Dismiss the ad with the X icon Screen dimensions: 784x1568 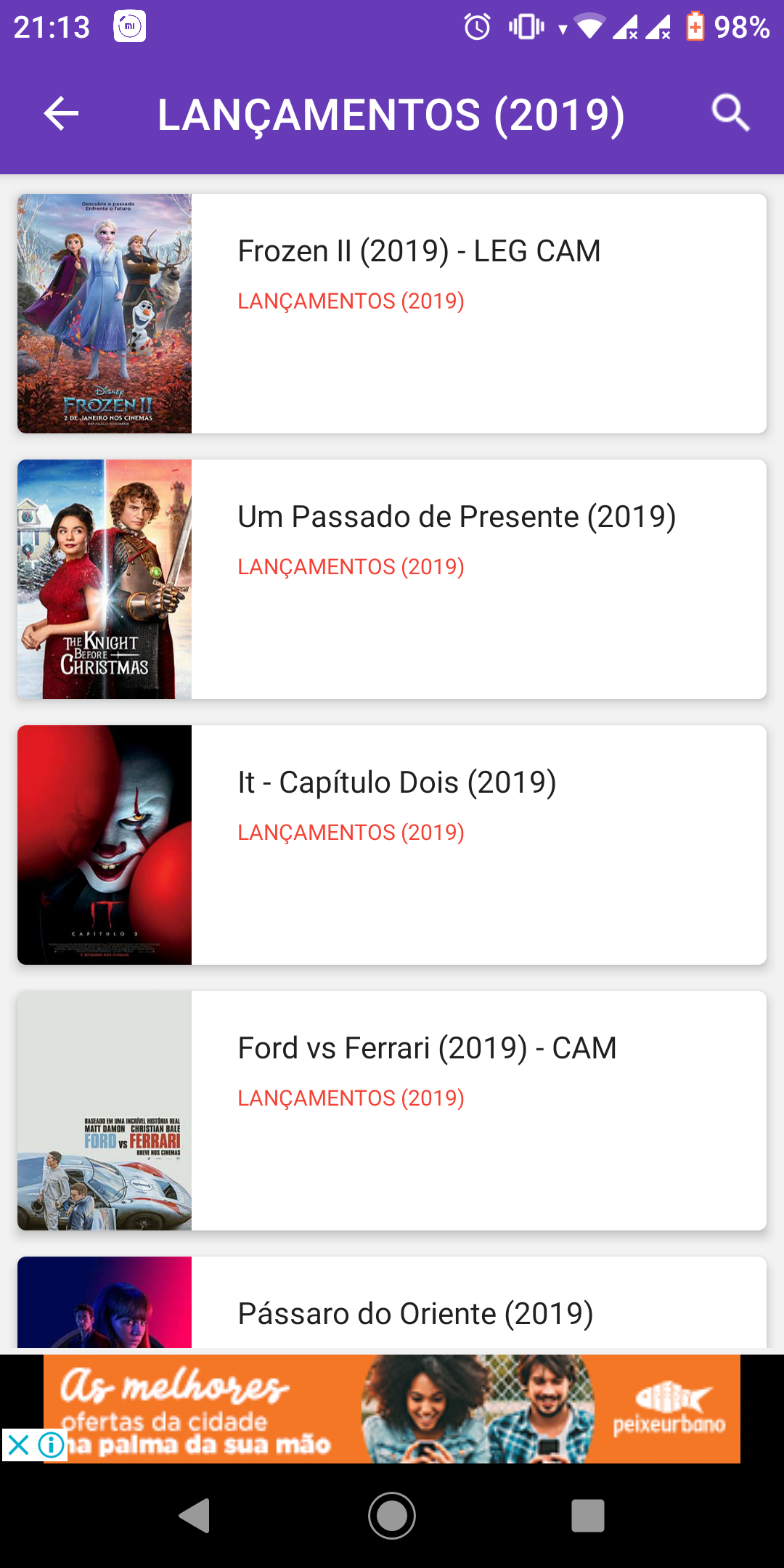[18, 1445]
